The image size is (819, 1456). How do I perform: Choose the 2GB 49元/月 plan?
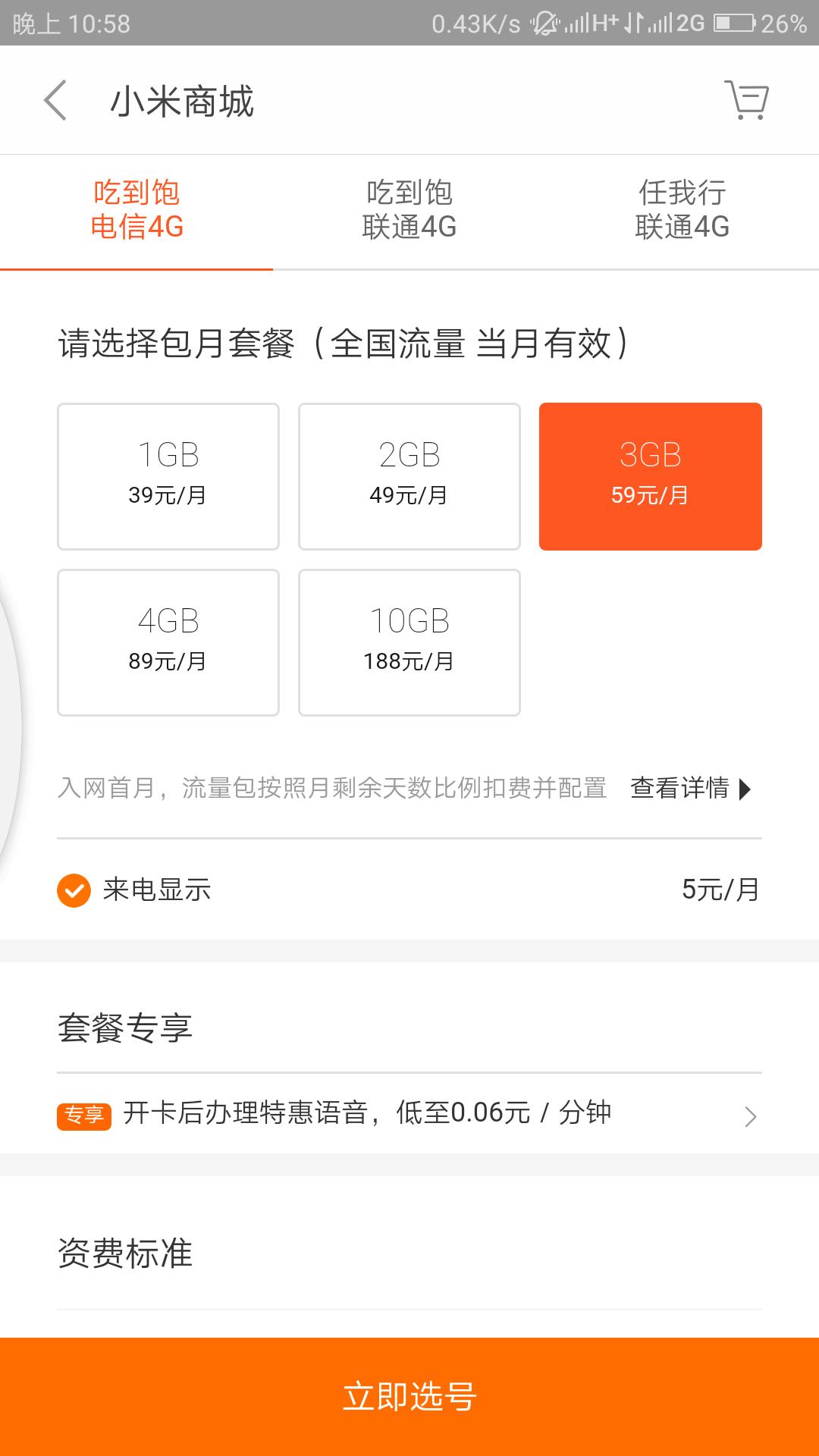(409, 476)
